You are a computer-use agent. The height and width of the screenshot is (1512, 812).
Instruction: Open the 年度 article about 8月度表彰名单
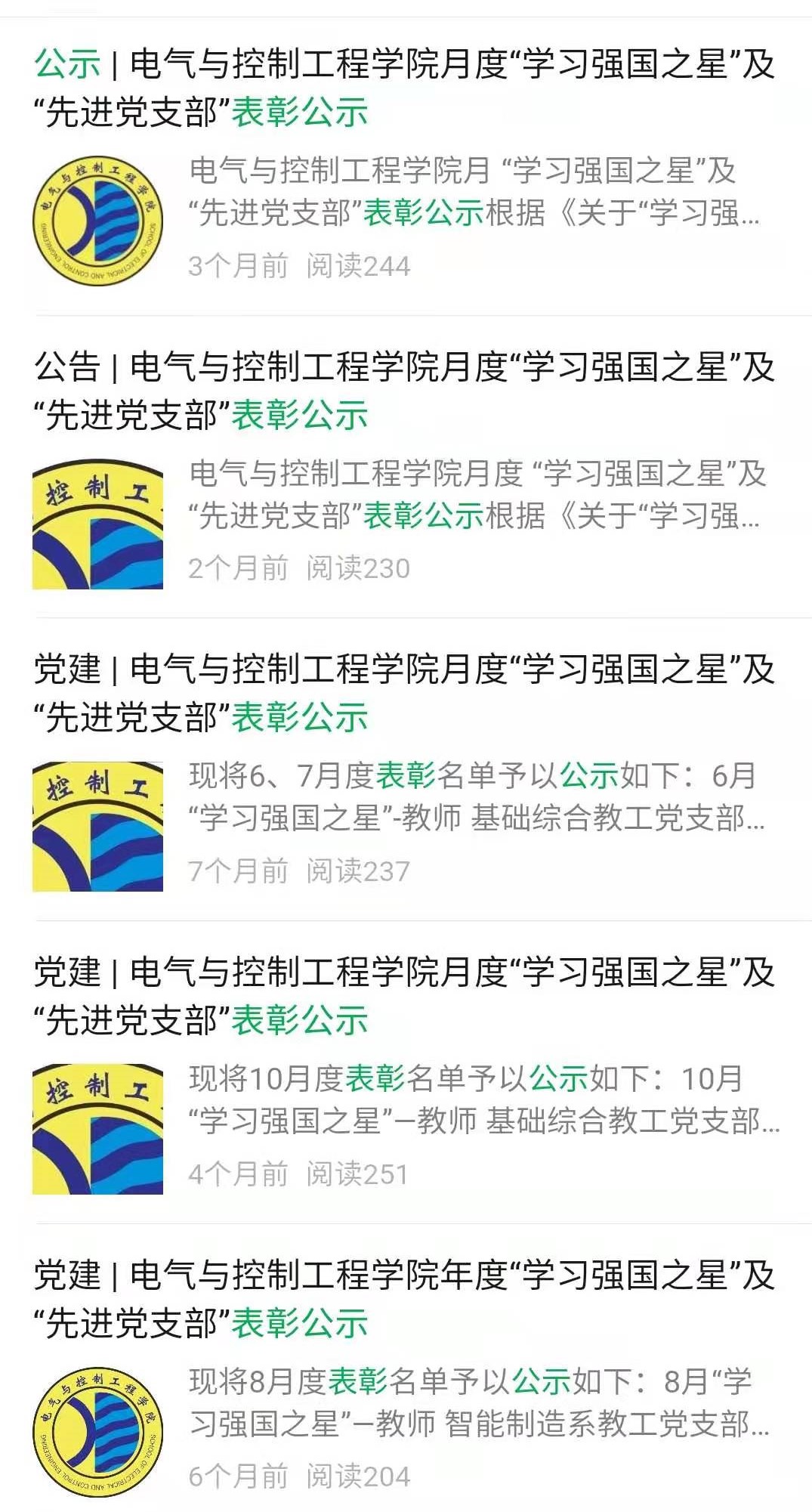(x=405, y=1299)
